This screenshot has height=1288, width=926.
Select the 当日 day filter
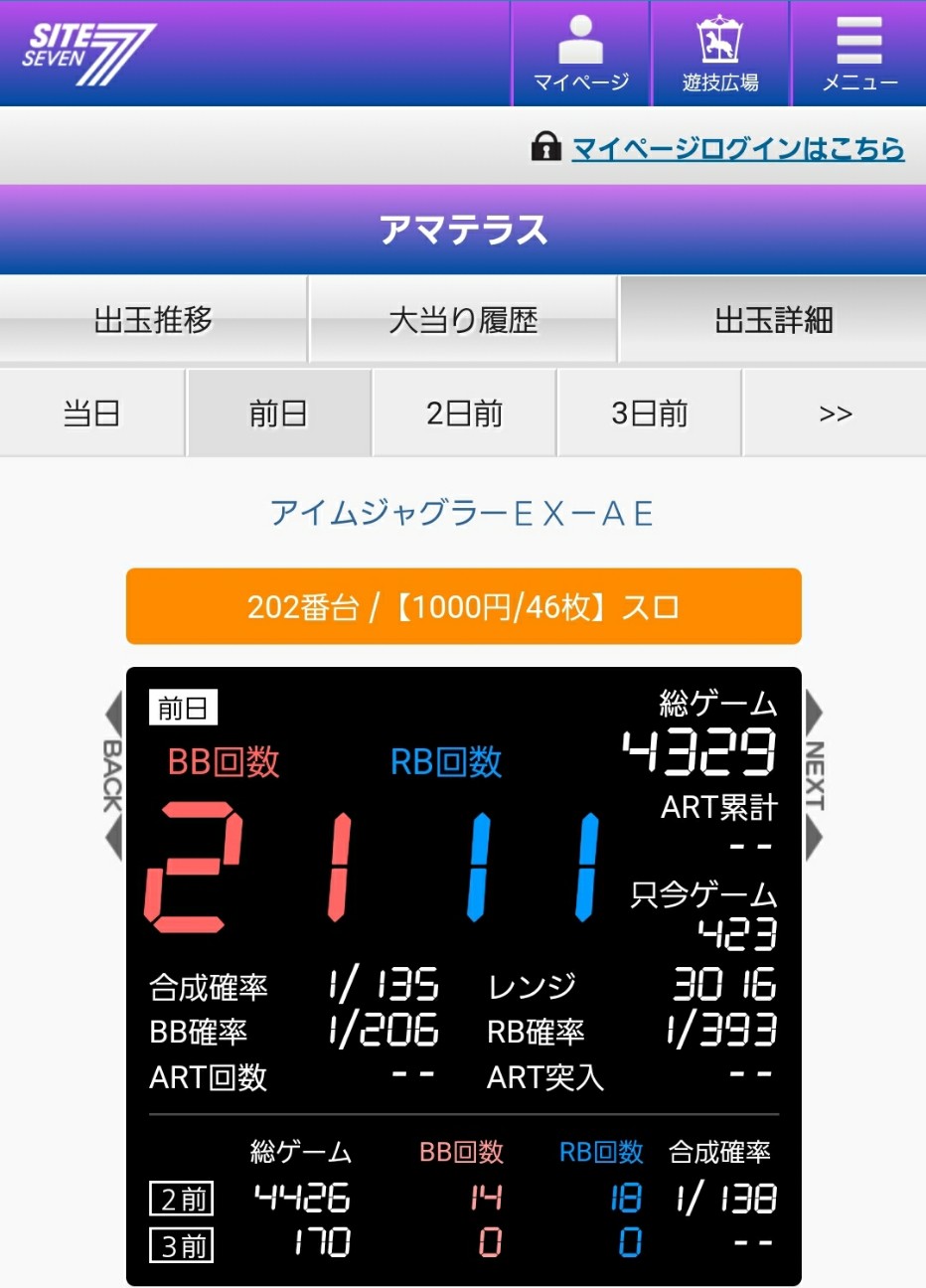tap(91, 412)
